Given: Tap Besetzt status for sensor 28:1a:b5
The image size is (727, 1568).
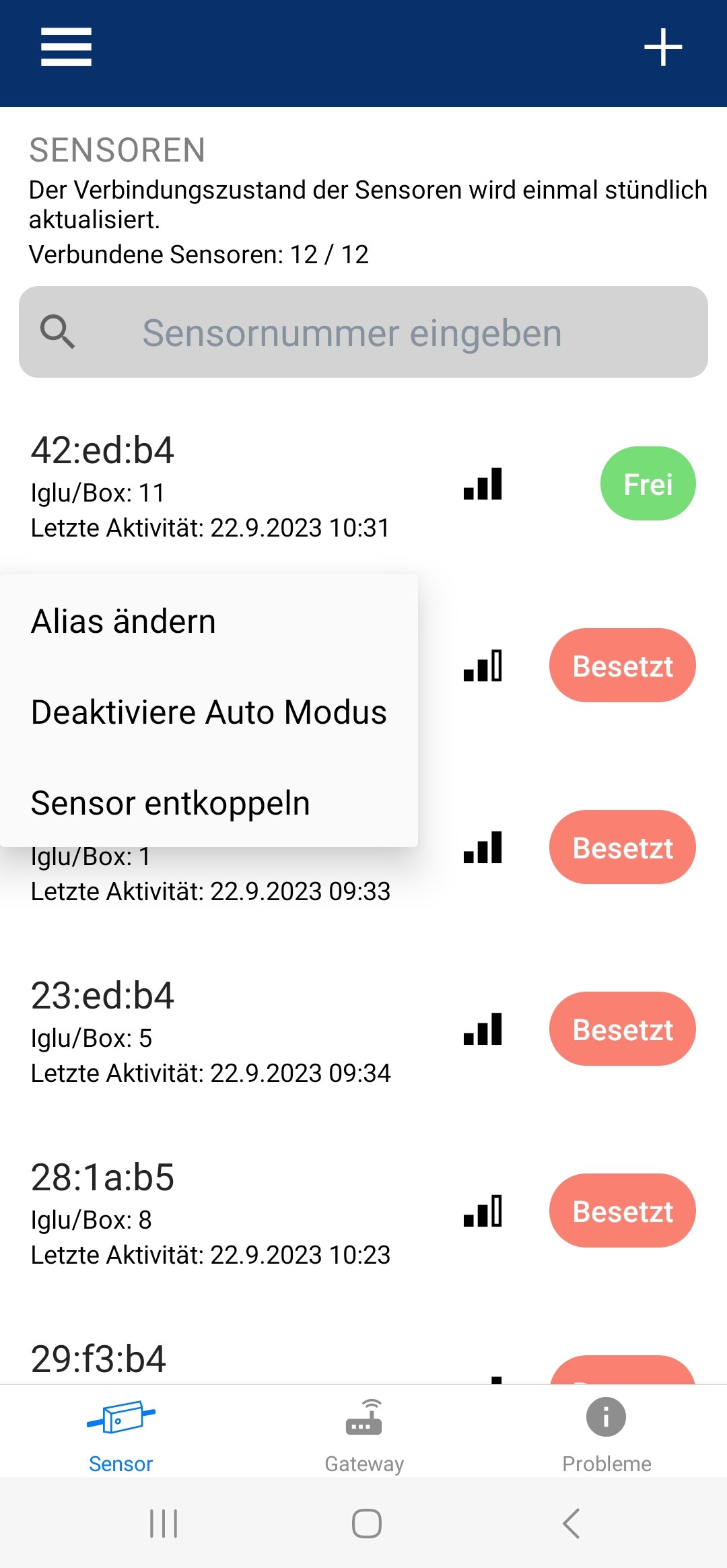Looking at the screenshot, I should [x=622, y=1211].
